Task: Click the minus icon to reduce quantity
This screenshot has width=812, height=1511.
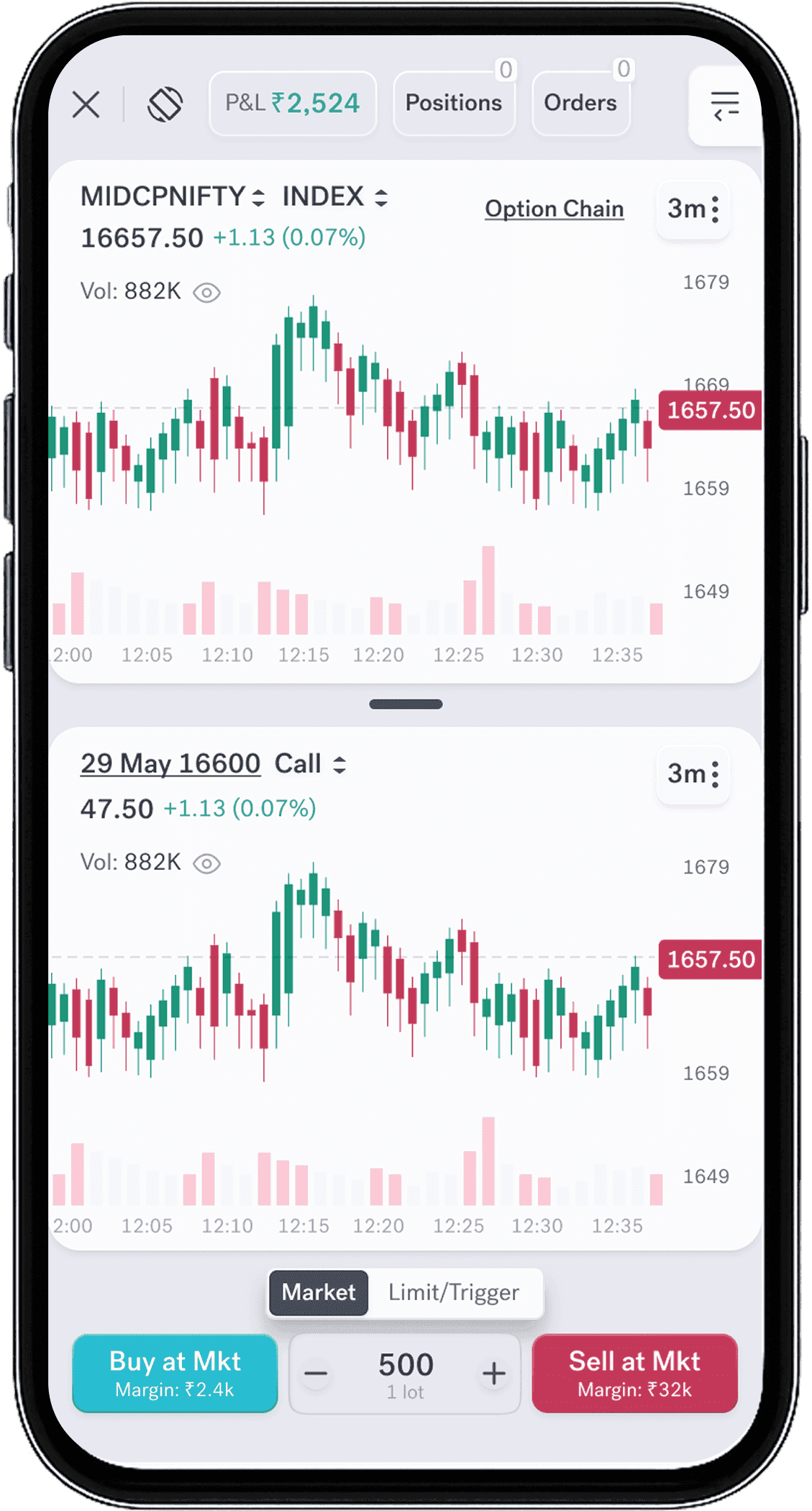Action: pyautogui.click(x=315, y=1373)
